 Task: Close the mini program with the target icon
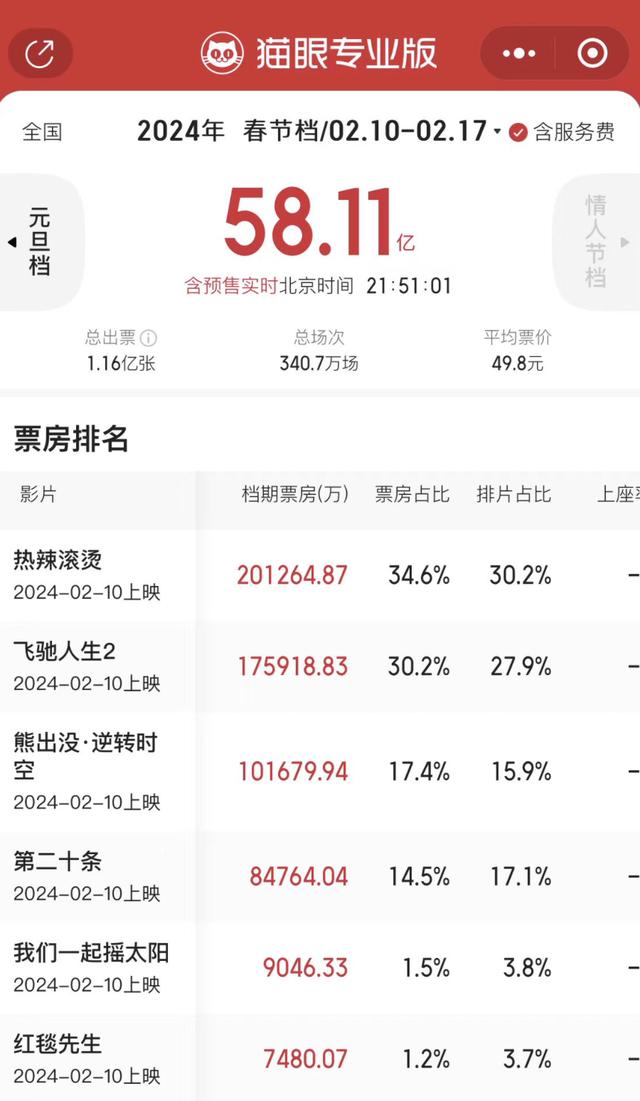(592, 53)
